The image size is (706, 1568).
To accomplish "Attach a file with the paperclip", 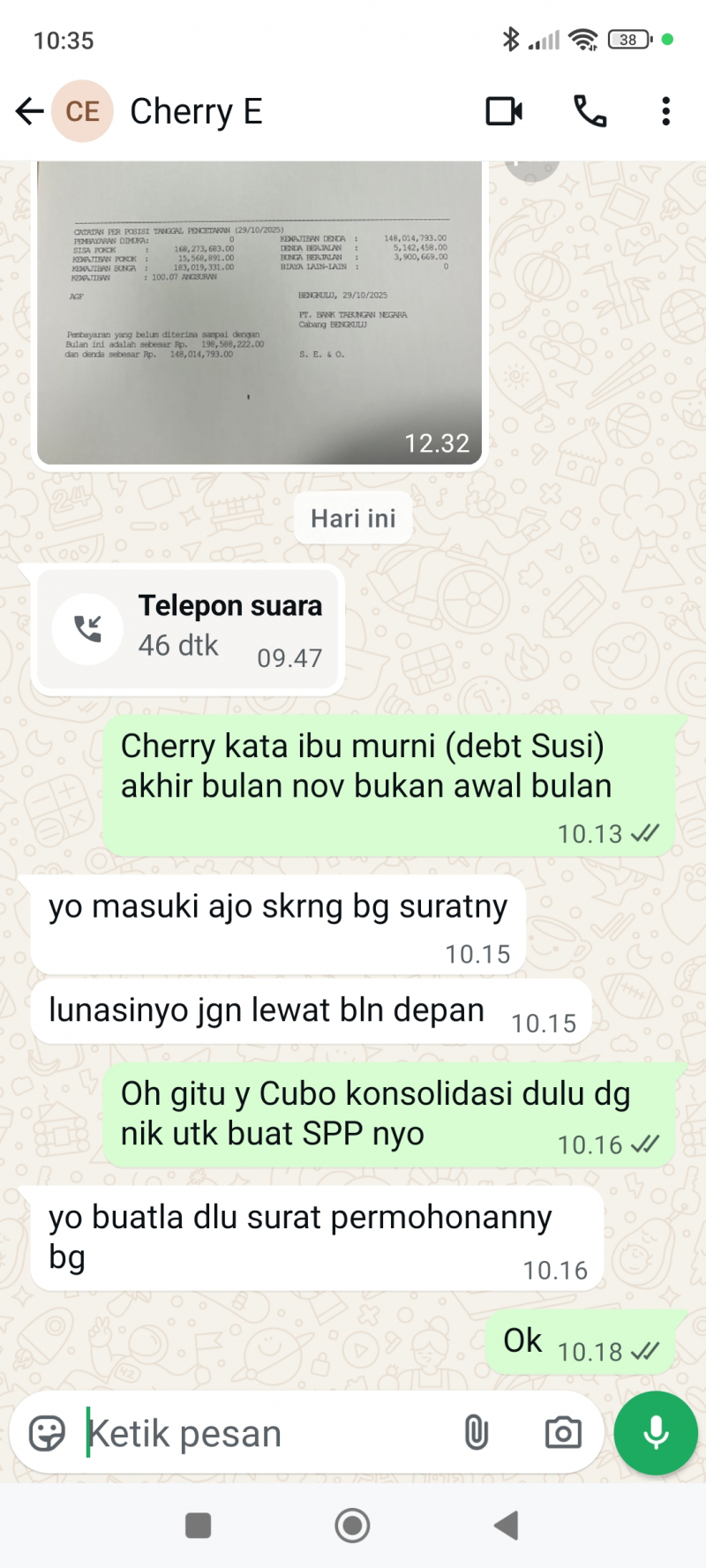I will 476,1433.
